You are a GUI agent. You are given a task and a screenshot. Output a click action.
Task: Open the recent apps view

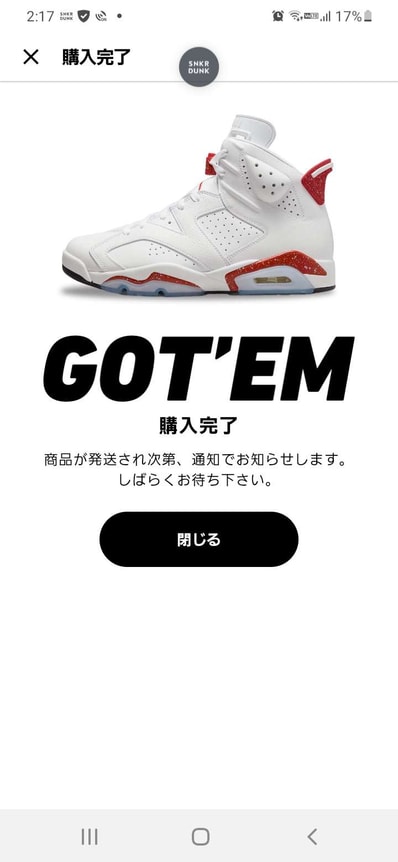89,837
